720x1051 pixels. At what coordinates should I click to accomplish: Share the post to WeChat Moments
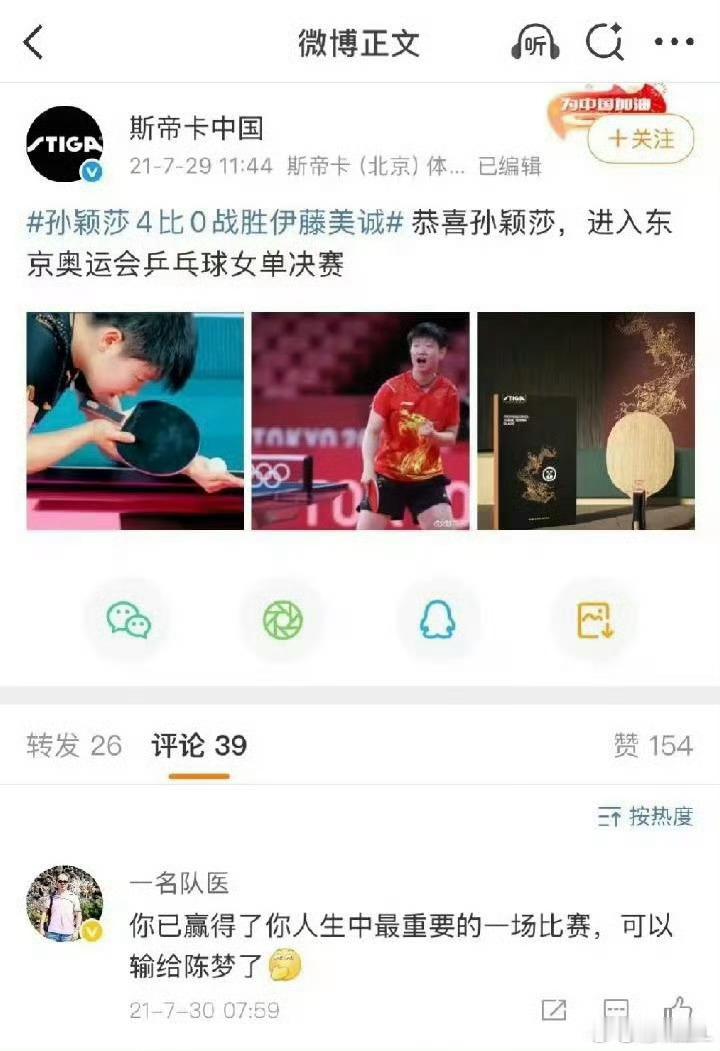[x=282, y=620]
